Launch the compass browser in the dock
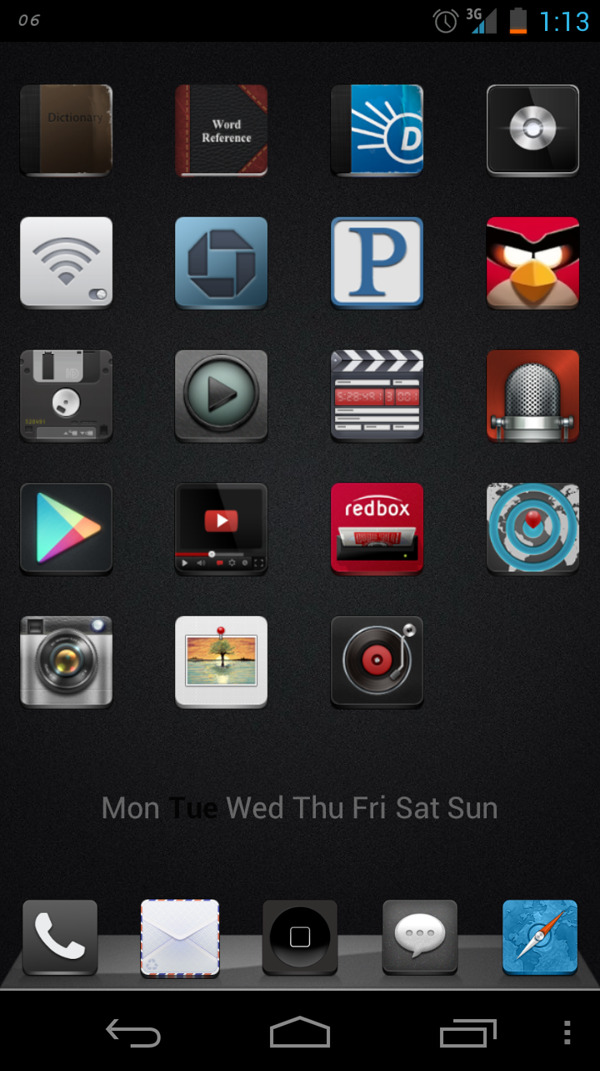The width and height of the screenshot is (600, 1071). tap(540, 937)
